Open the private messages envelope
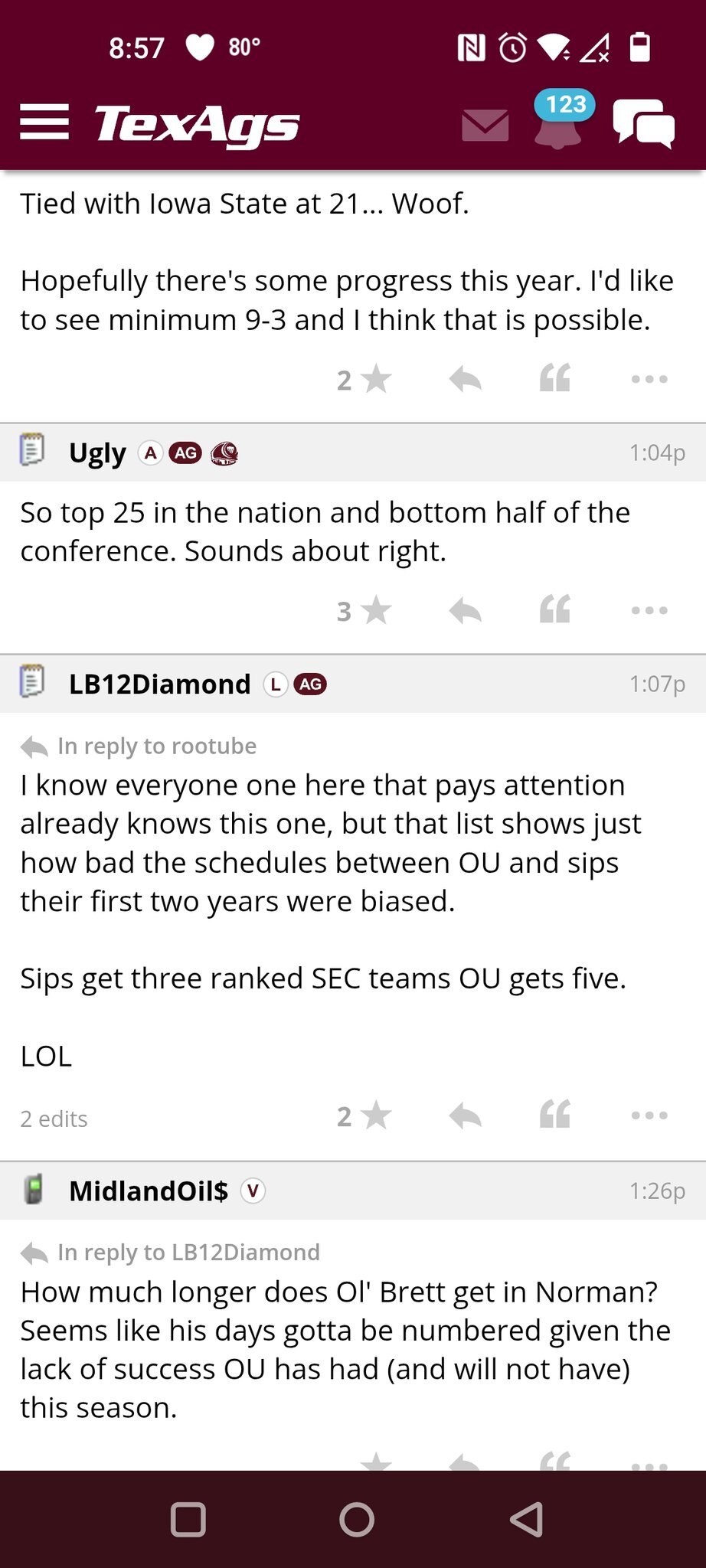The height and width of the screenshot is (1568, 706). point(485,125)
